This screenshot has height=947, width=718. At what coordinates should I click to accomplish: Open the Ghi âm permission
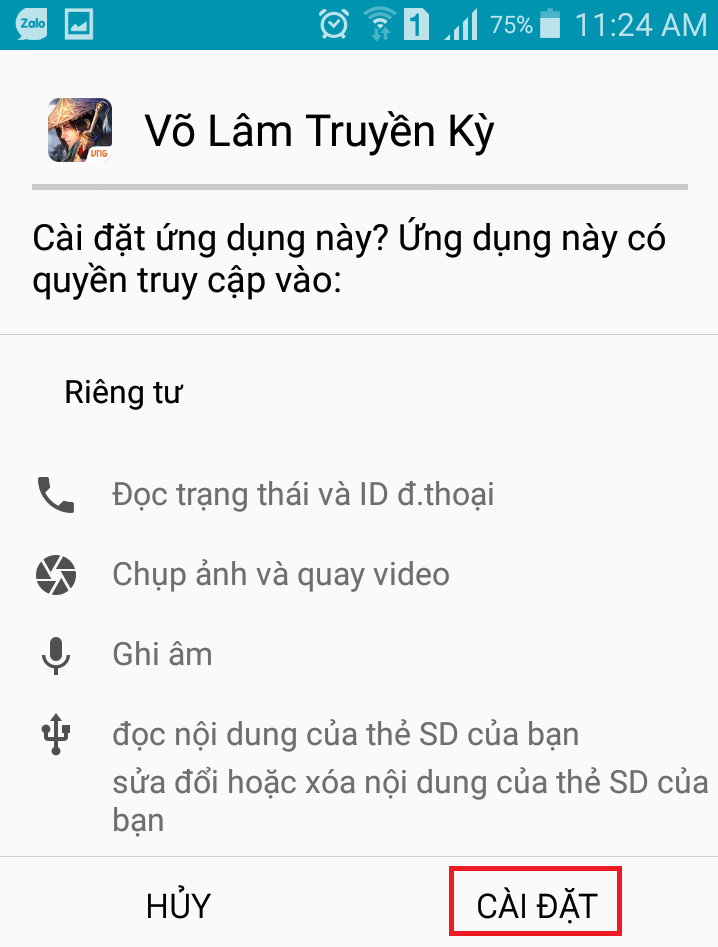162,655
